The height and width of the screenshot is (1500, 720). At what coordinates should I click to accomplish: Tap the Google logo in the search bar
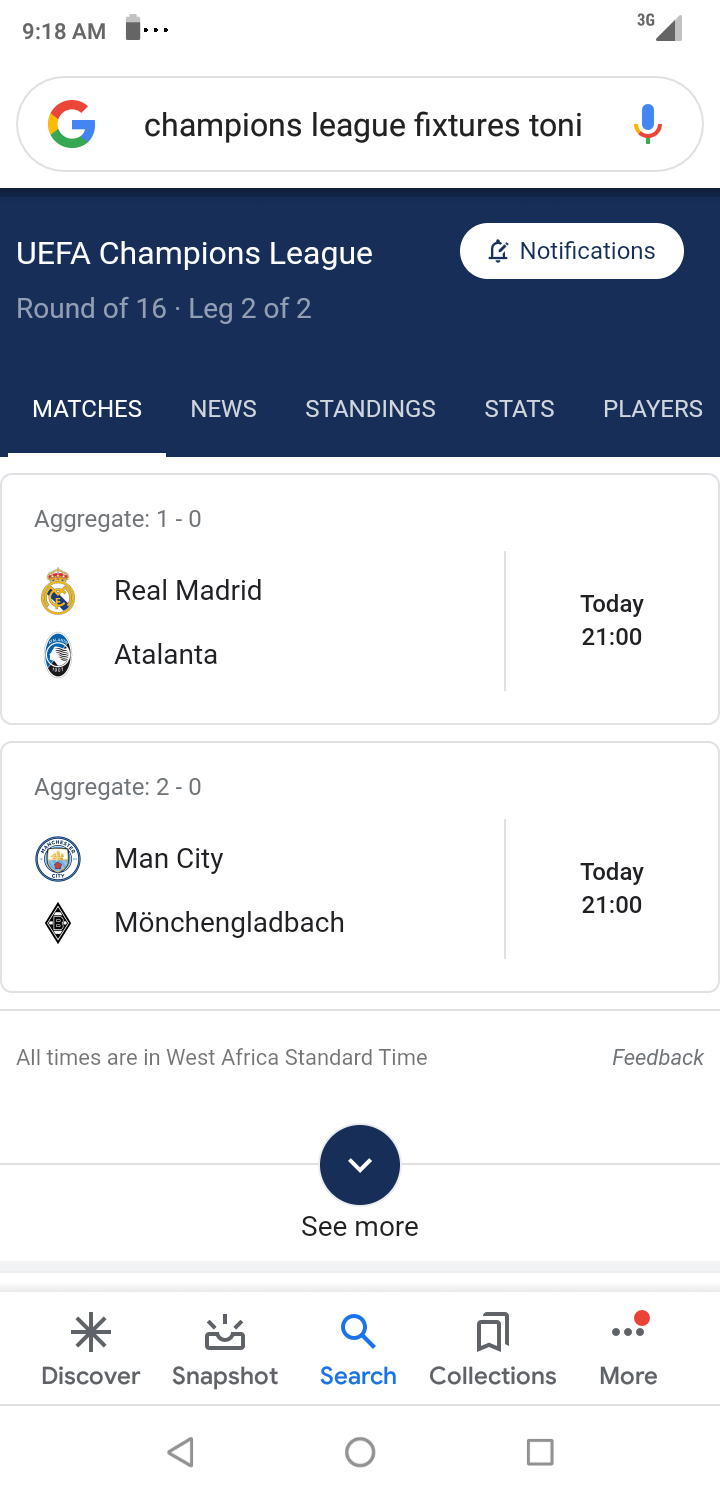[x=72, y=125]
